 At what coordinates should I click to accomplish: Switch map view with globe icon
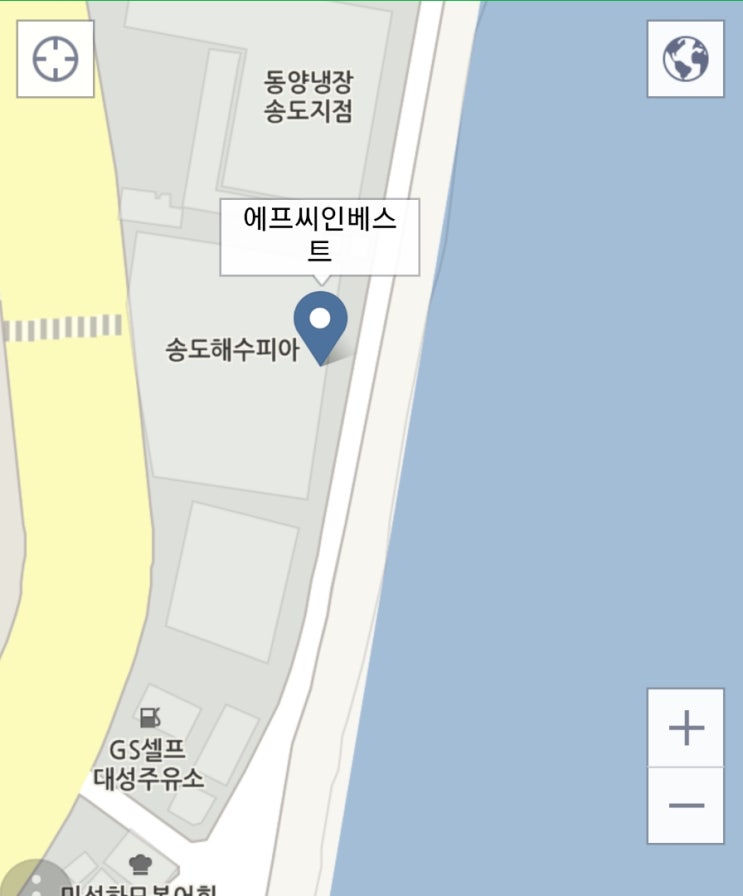pyautogui.click(x=685, y=59)
